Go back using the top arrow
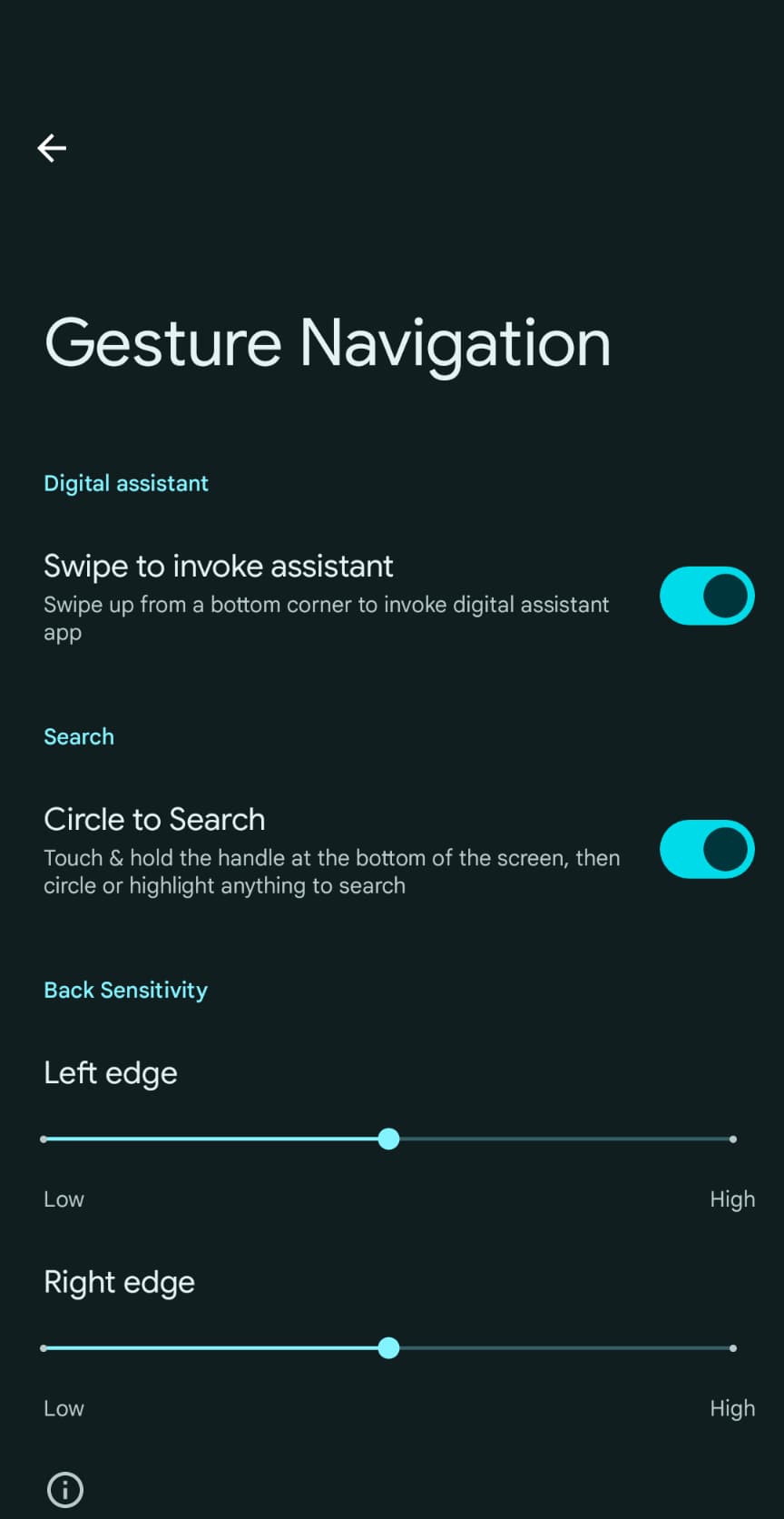 coord(52,147)
